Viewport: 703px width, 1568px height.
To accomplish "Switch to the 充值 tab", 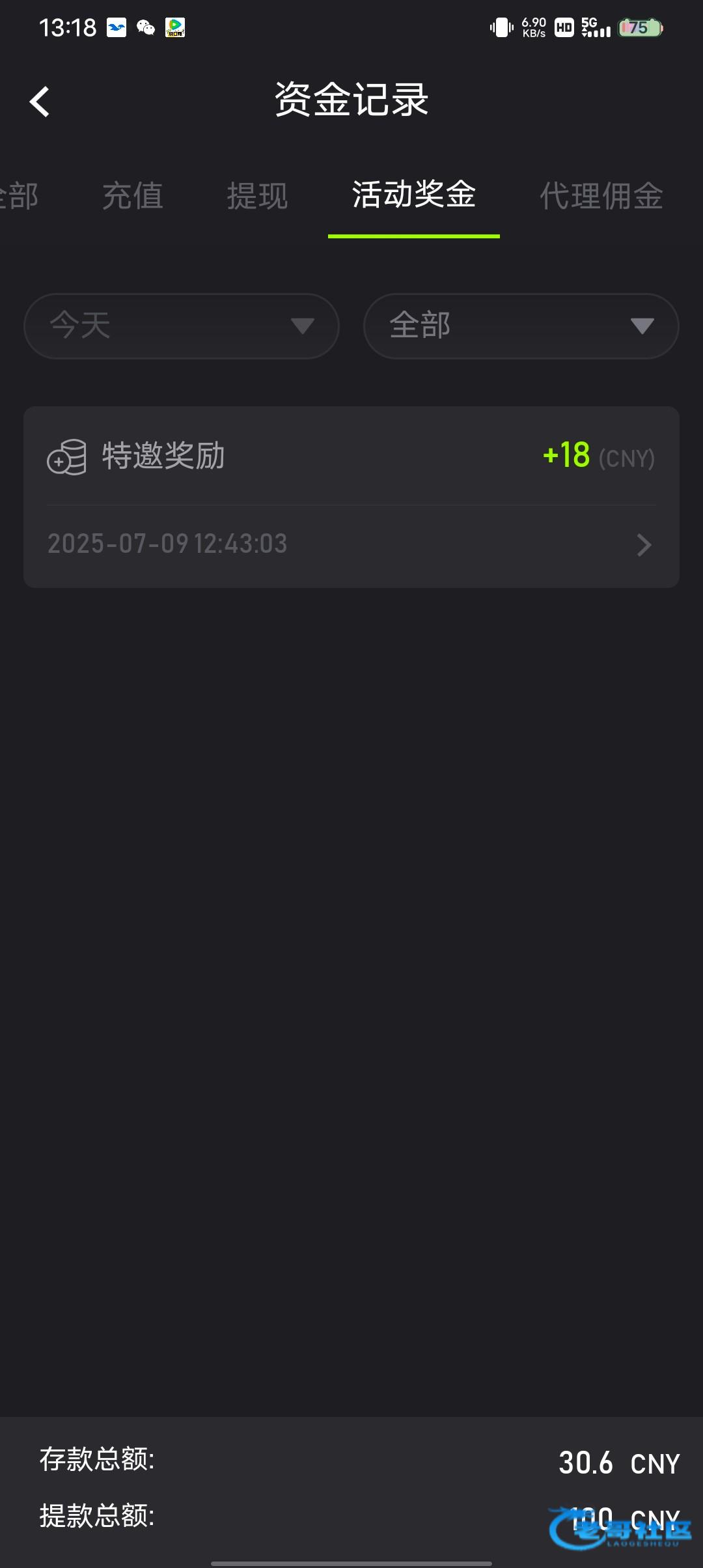I will click(x=133, y=196).
